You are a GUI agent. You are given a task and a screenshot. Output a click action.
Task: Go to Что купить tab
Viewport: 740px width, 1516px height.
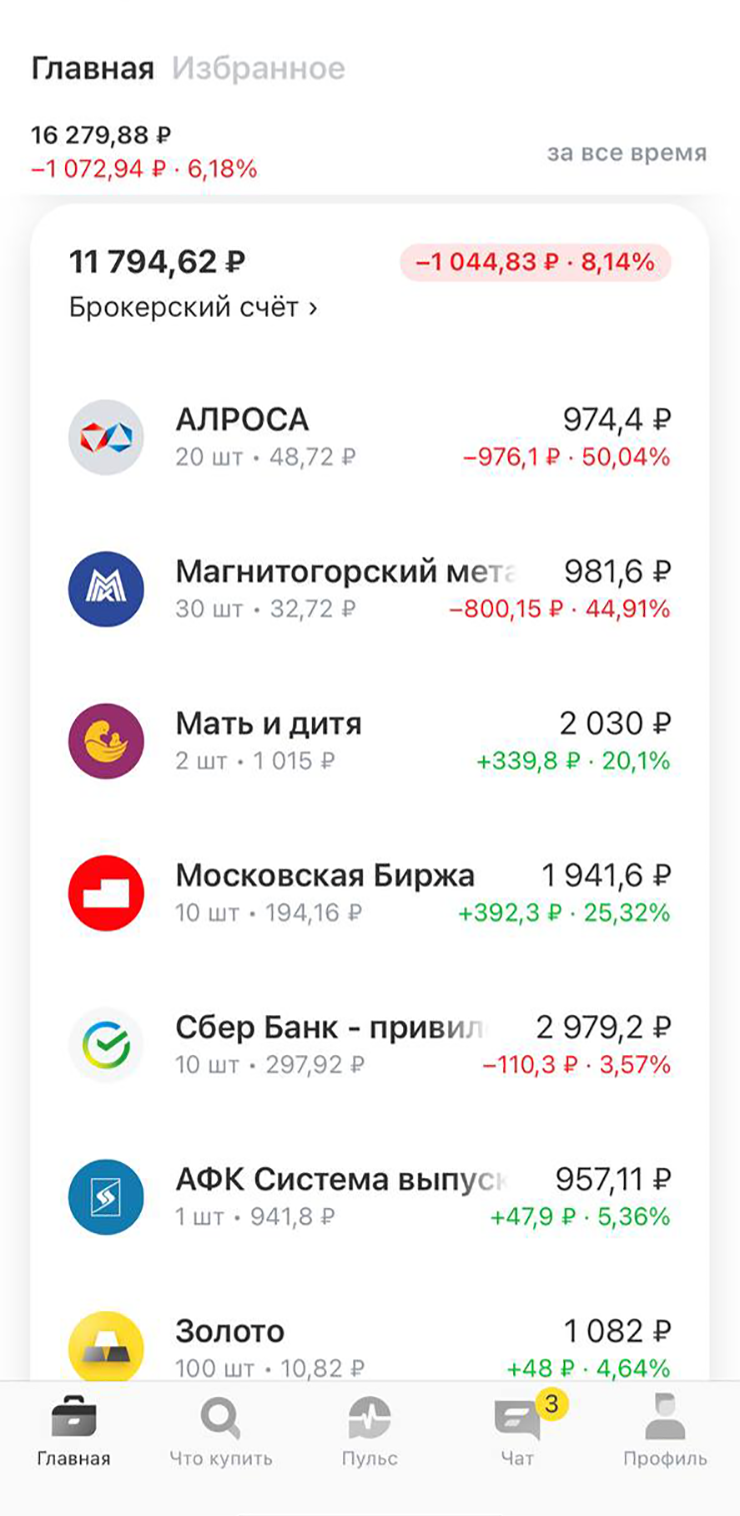tap(221, 1430)
